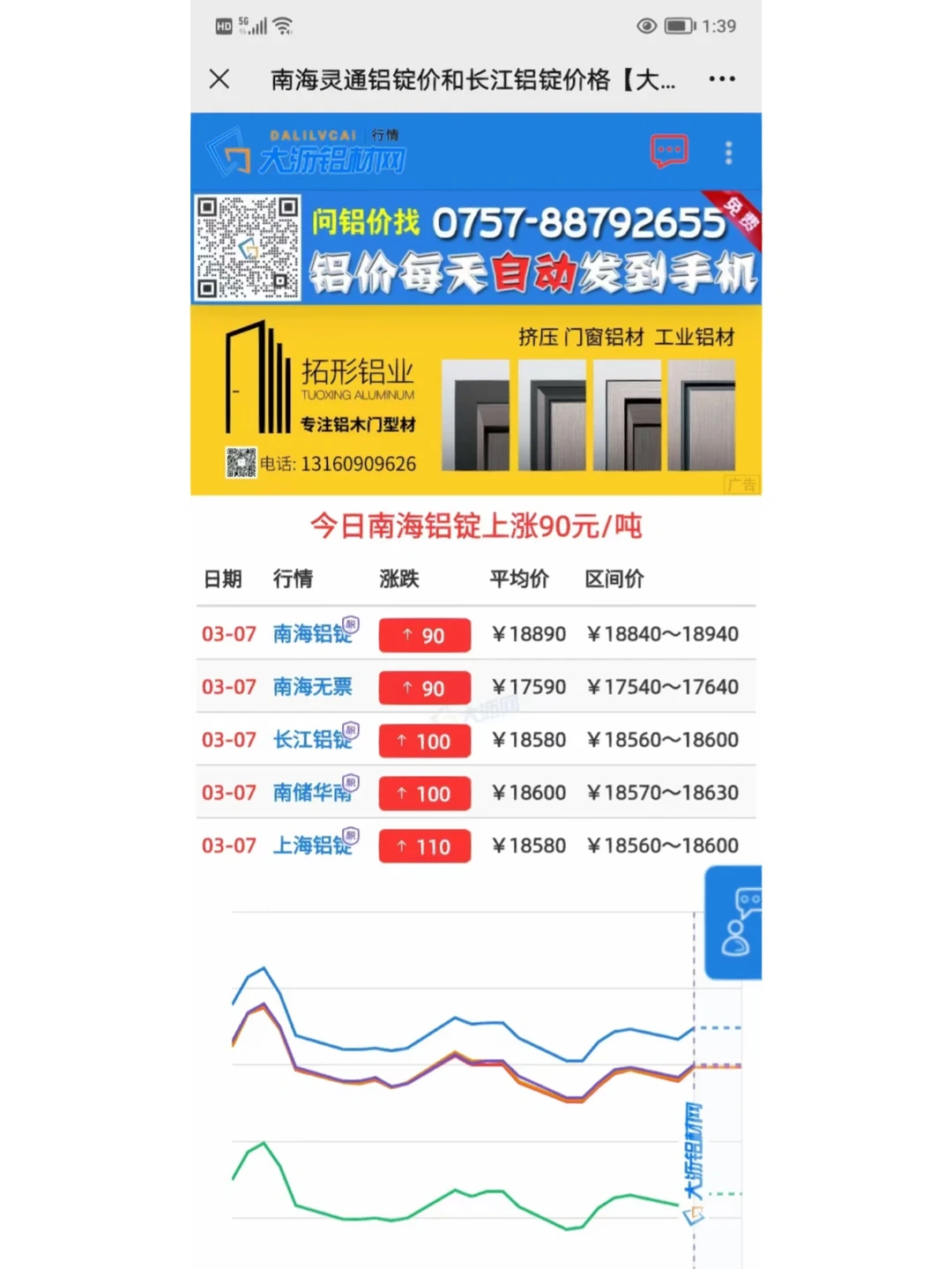View the 长江铝锭 price details

click(x=312, y=740)
